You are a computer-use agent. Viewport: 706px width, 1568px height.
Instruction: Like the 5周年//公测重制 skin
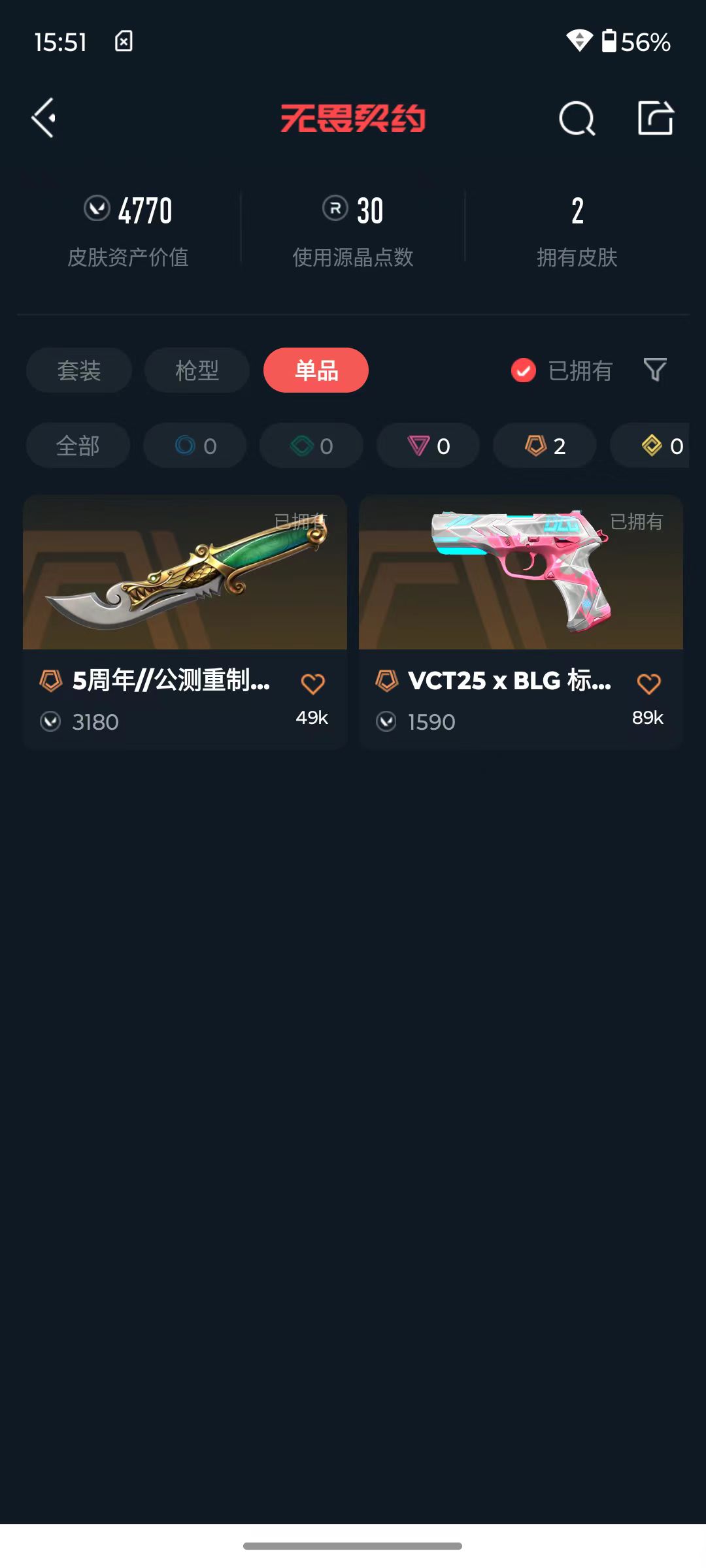pyautogui.click(x=312, y=684)
